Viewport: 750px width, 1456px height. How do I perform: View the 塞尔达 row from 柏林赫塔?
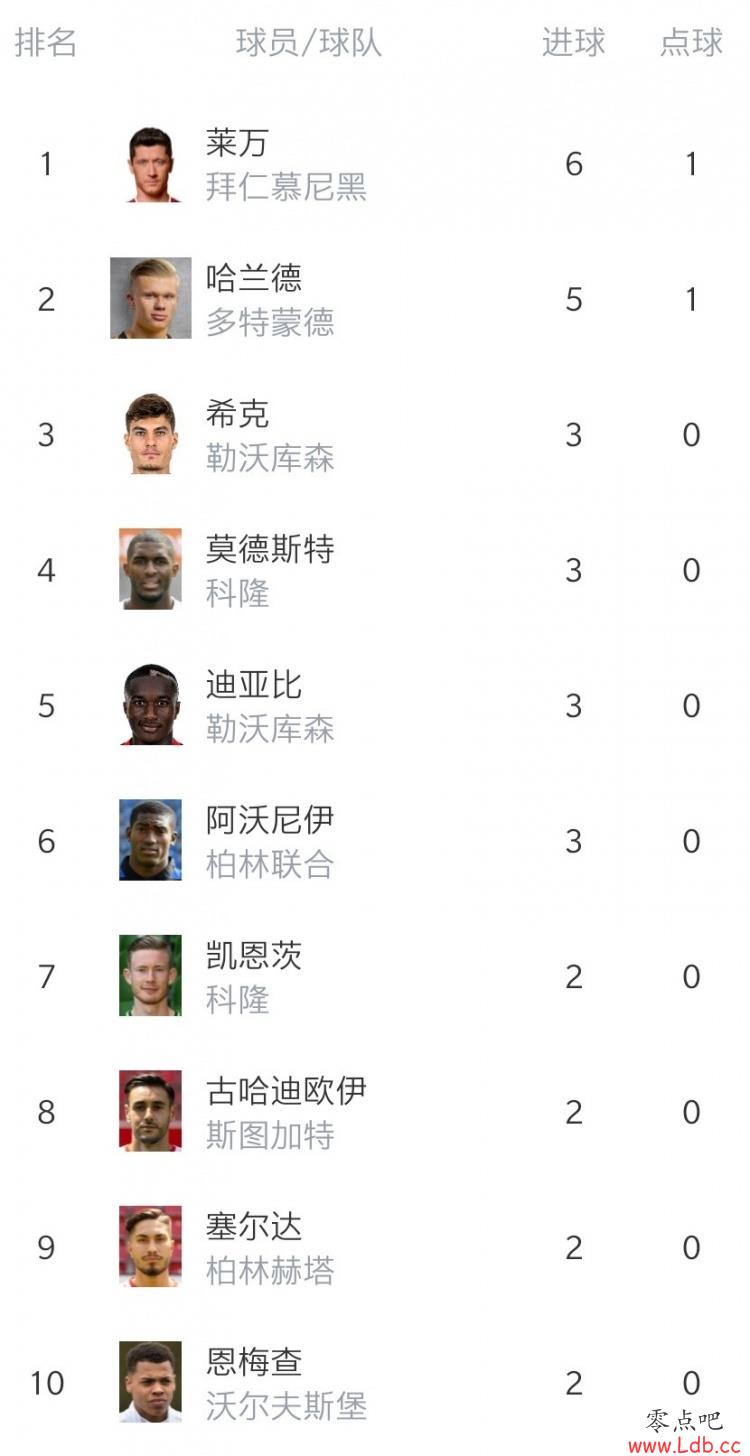[x=375, y=1248]
